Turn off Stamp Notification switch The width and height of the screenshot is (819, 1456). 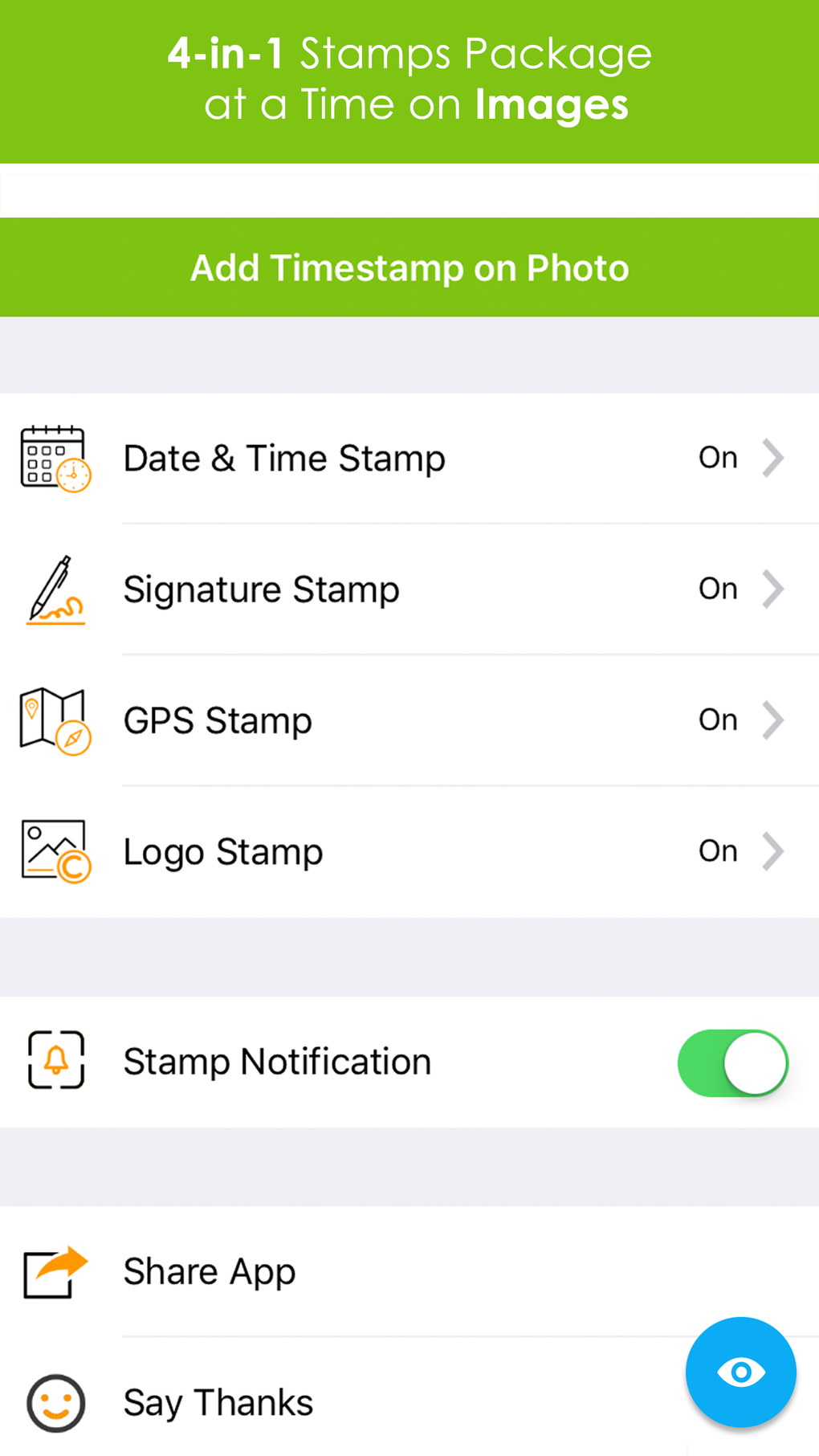tap(732, 1062)
